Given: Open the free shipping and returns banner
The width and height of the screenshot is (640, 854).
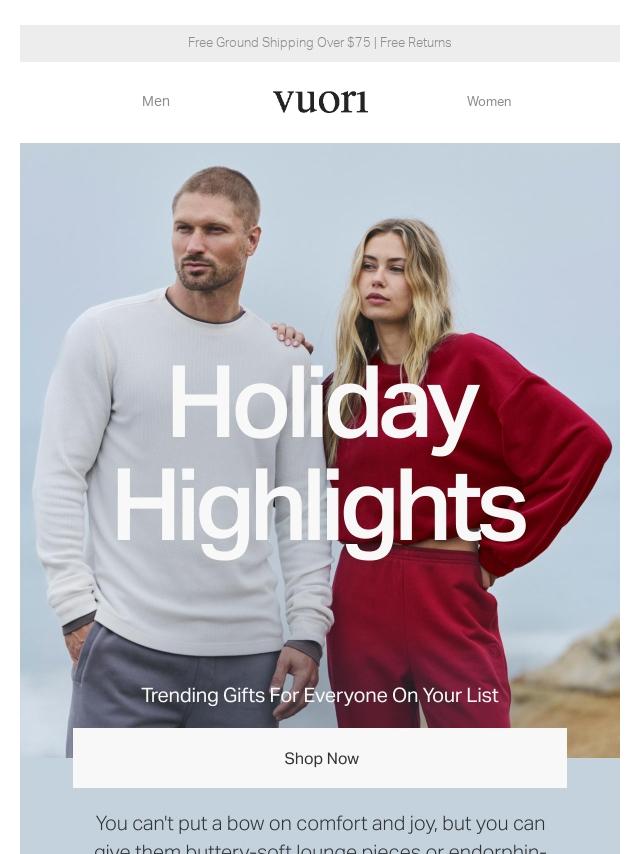Looking at the screenshot, I should coord(320,43).
